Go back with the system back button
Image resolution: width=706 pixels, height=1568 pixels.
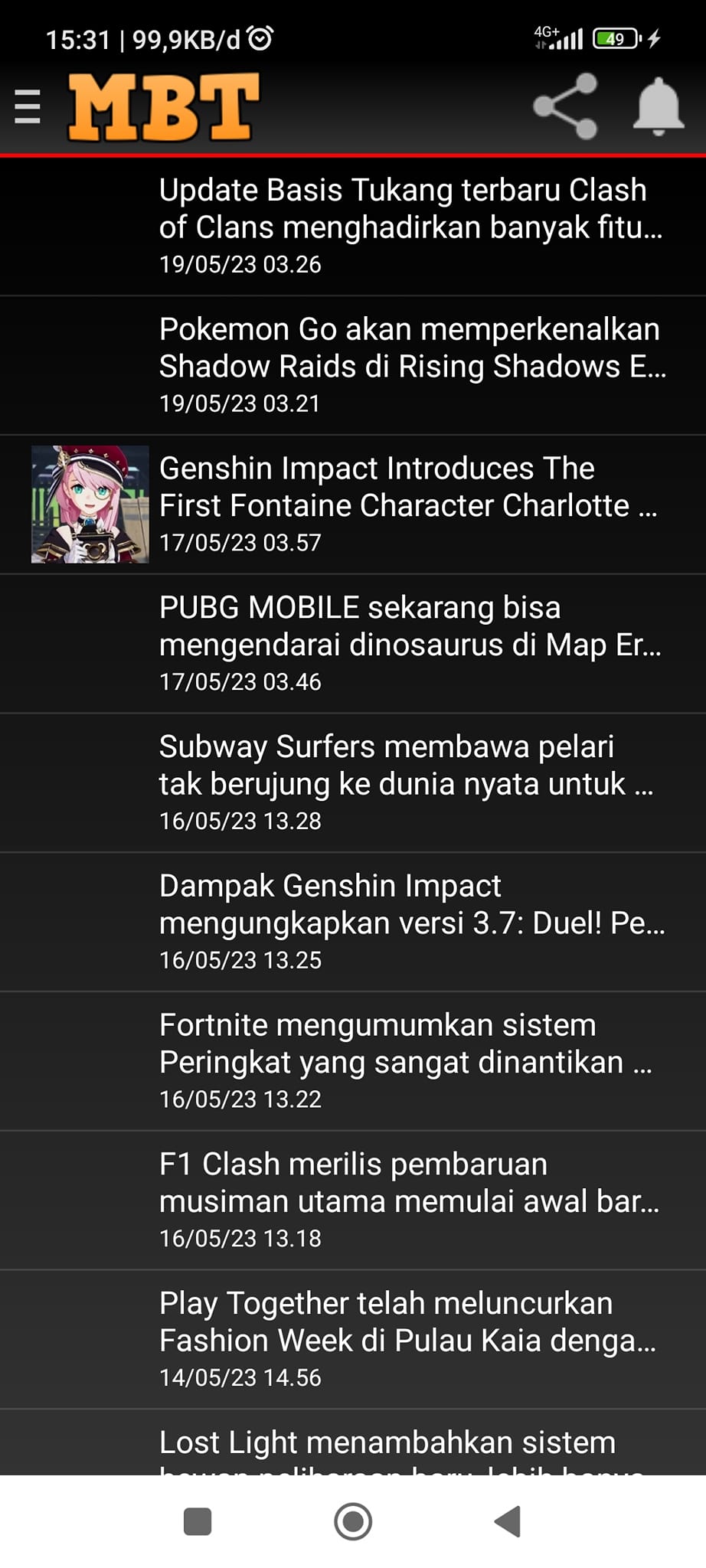pos(507,1521)
